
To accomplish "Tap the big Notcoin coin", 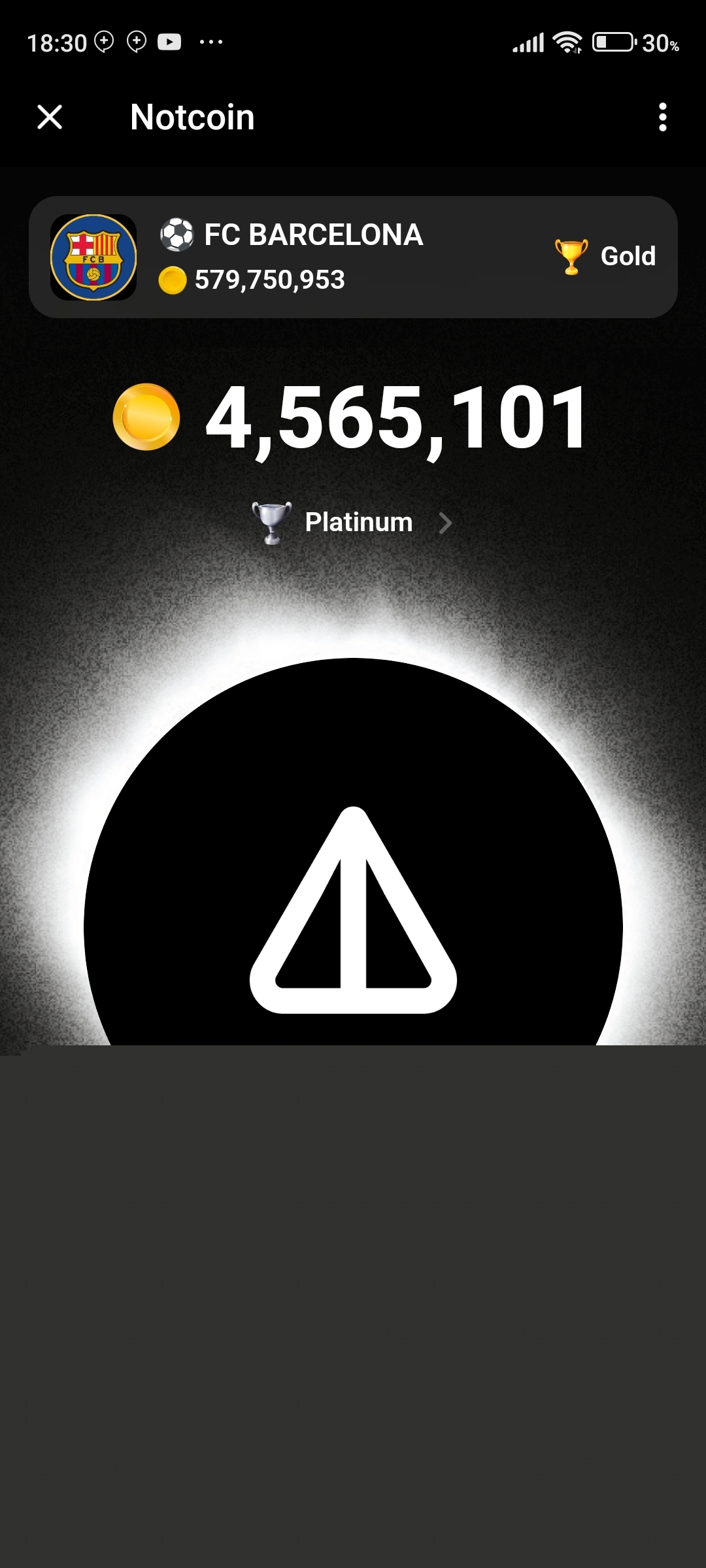I will (353, 902).
